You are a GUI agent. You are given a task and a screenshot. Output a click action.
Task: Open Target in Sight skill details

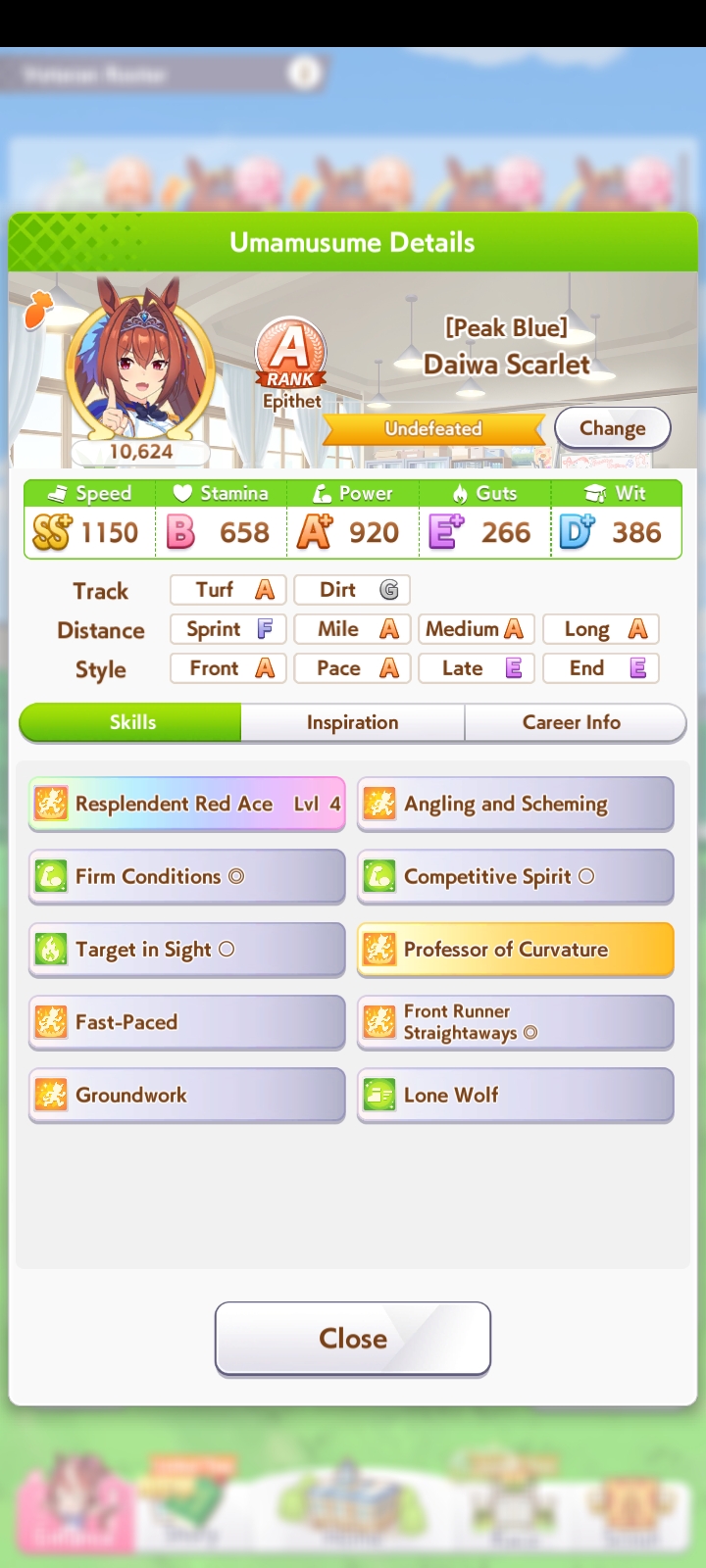[186, 949]
